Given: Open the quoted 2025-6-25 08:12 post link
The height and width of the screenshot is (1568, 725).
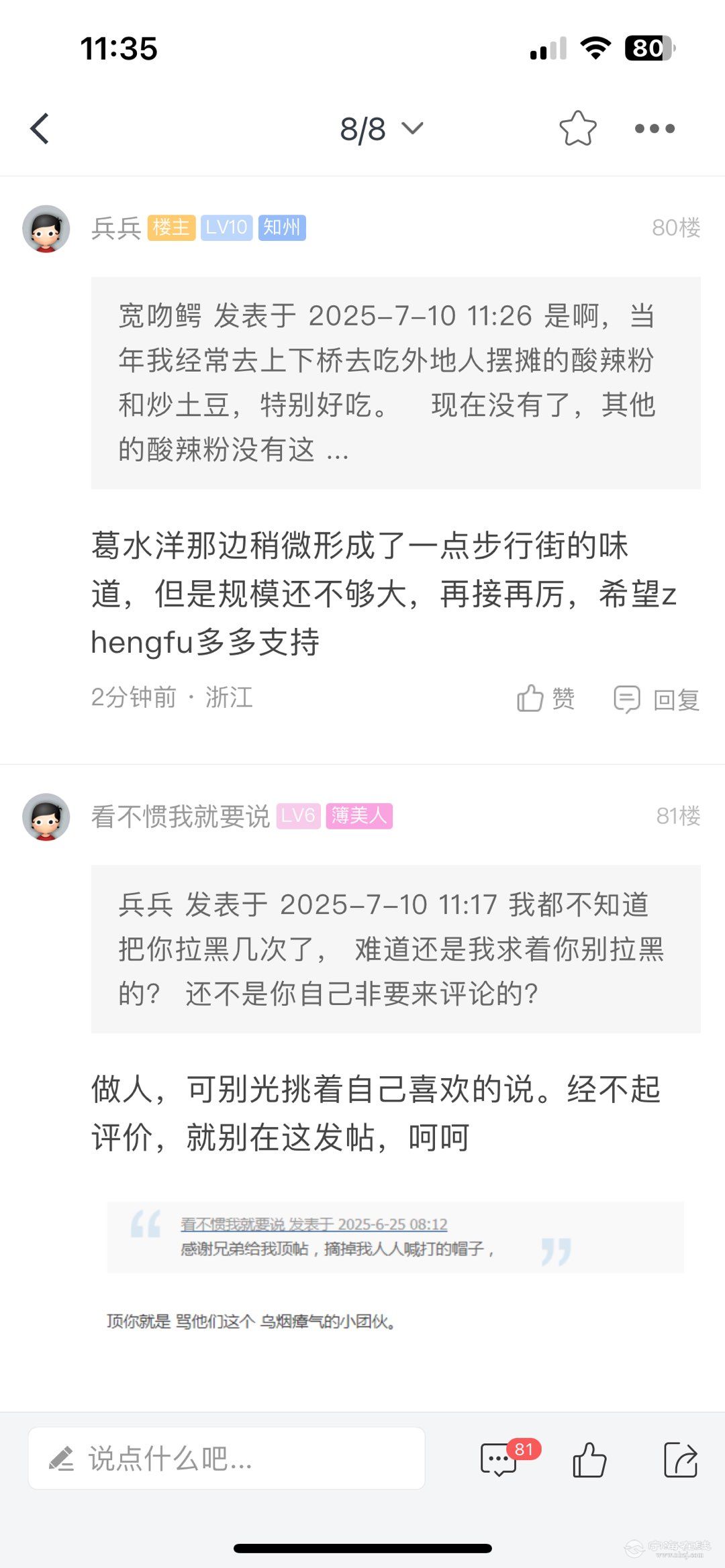Looking at the screenshot, I should tap(313, 1224).
